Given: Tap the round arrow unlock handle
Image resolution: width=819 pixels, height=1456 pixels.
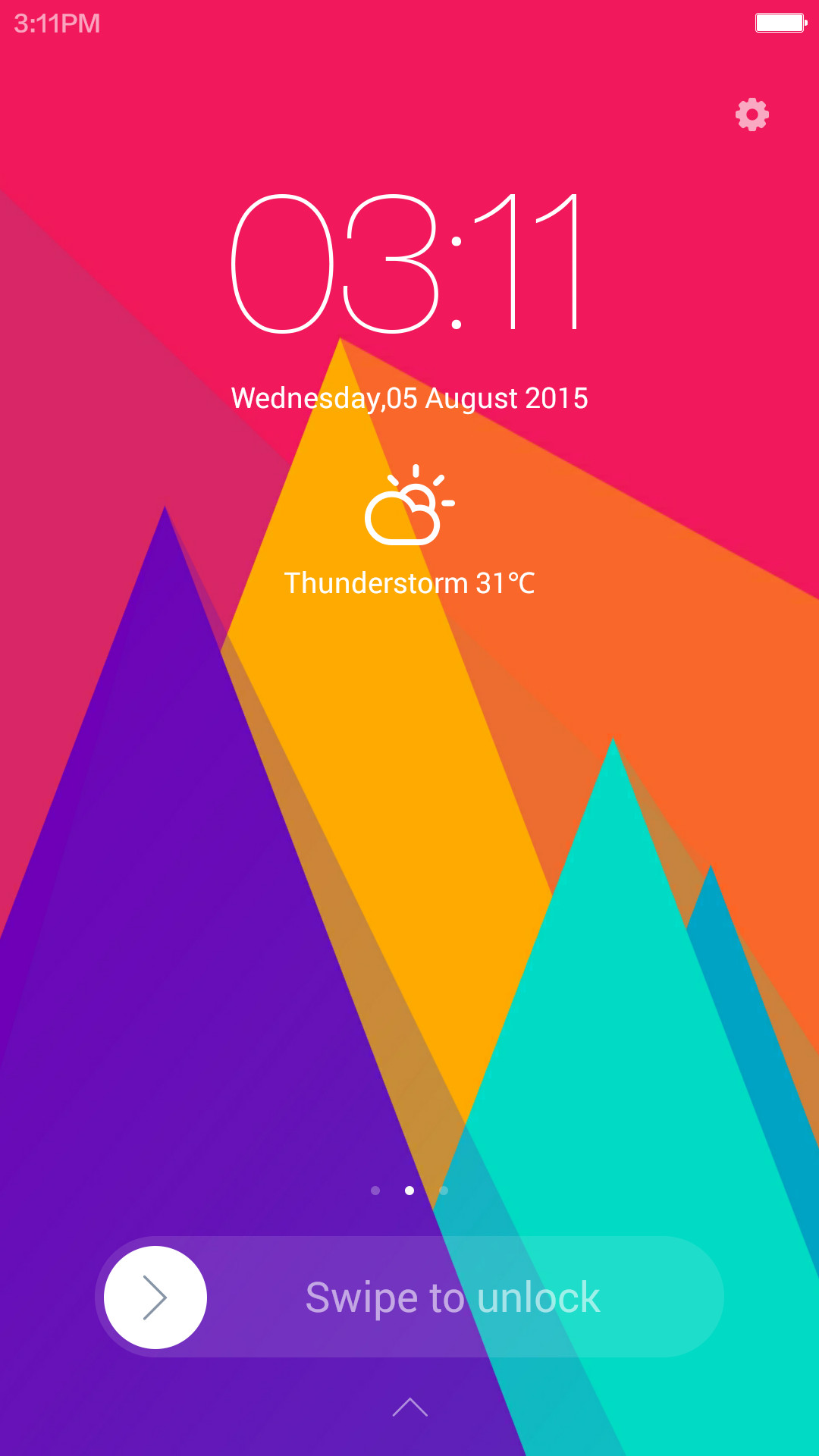Looking at the screenshot, I should [x=155, y=1298].
